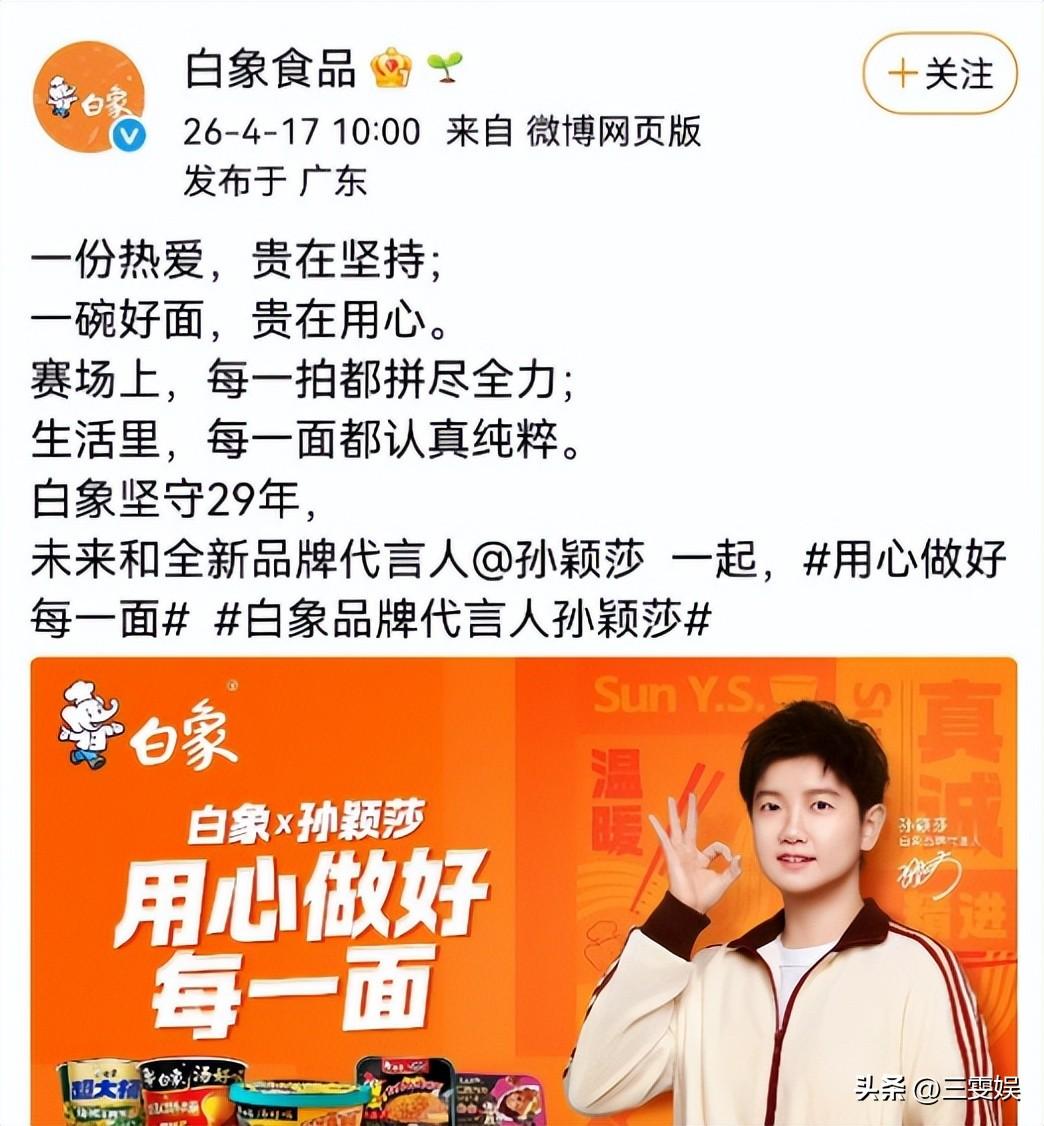Follow 白象食品 with the 关注 button
Viewport: 1044px width, 1126px height.
pos(939,74)
